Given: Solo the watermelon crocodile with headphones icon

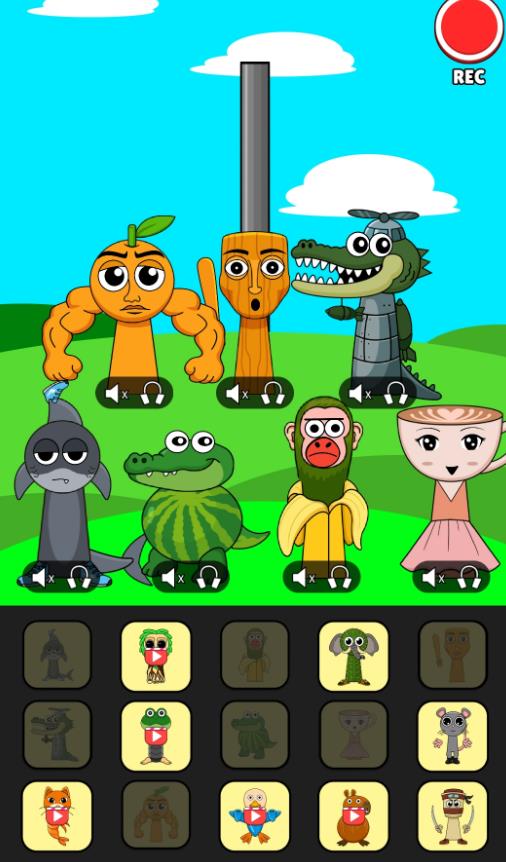Looking at the screenshot, I should click(208, 578).
